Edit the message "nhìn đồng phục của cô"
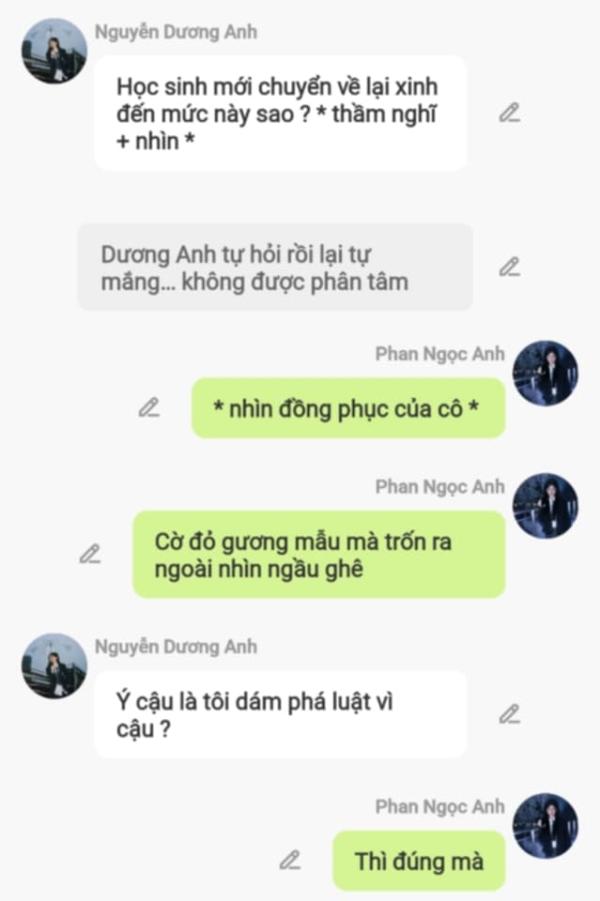Viewport: 600px width, 901px height. click(149, 408)
